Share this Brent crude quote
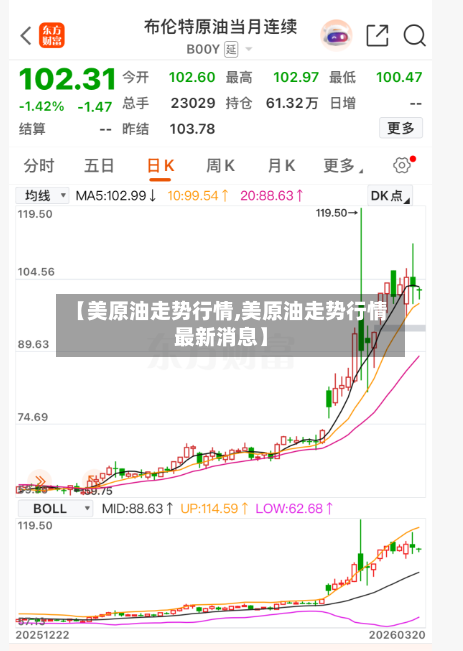Viewport: 463px width, 651px height. click(377, 35)
